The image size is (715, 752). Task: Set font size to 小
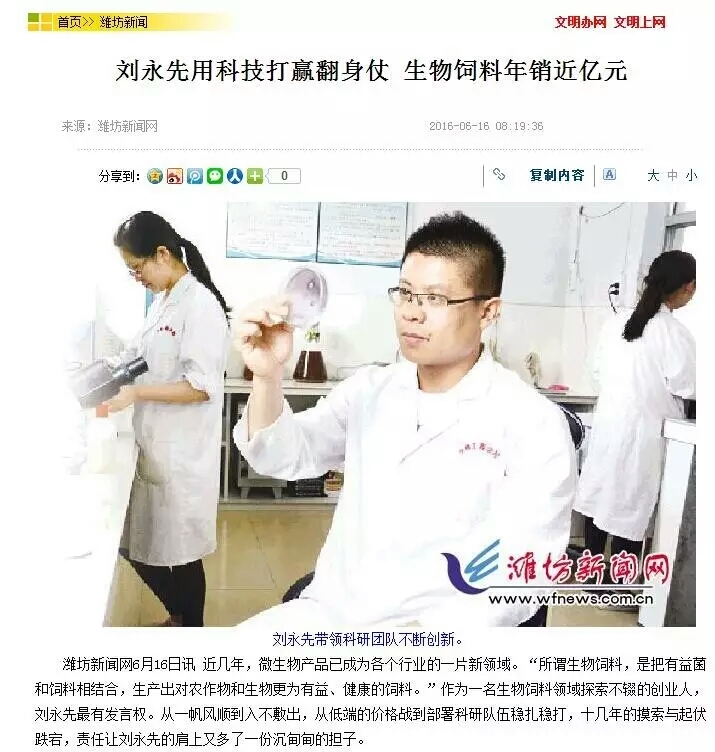pyautogui.click(x=691, y=175)
